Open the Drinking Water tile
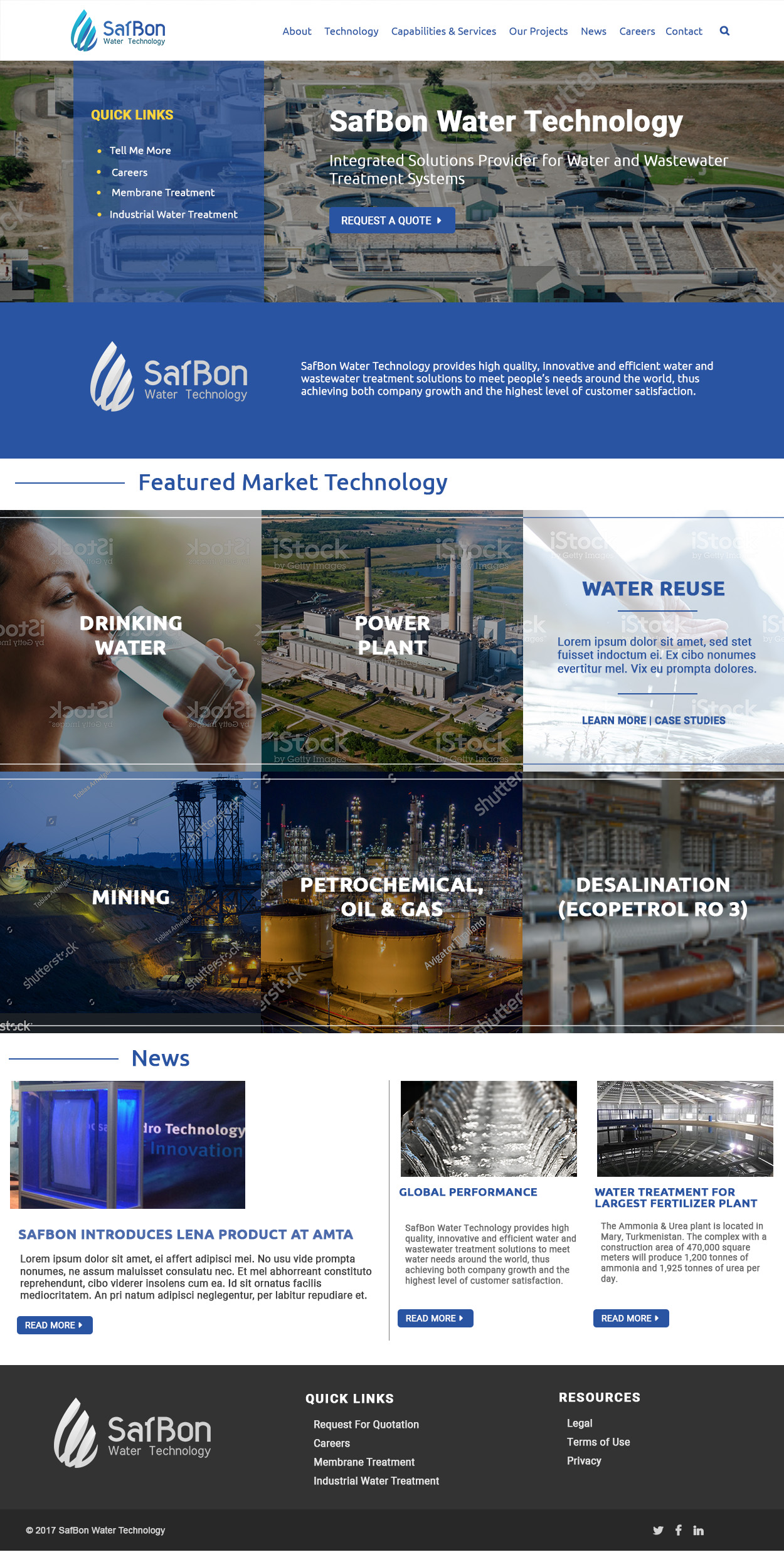 click(130, 640)
